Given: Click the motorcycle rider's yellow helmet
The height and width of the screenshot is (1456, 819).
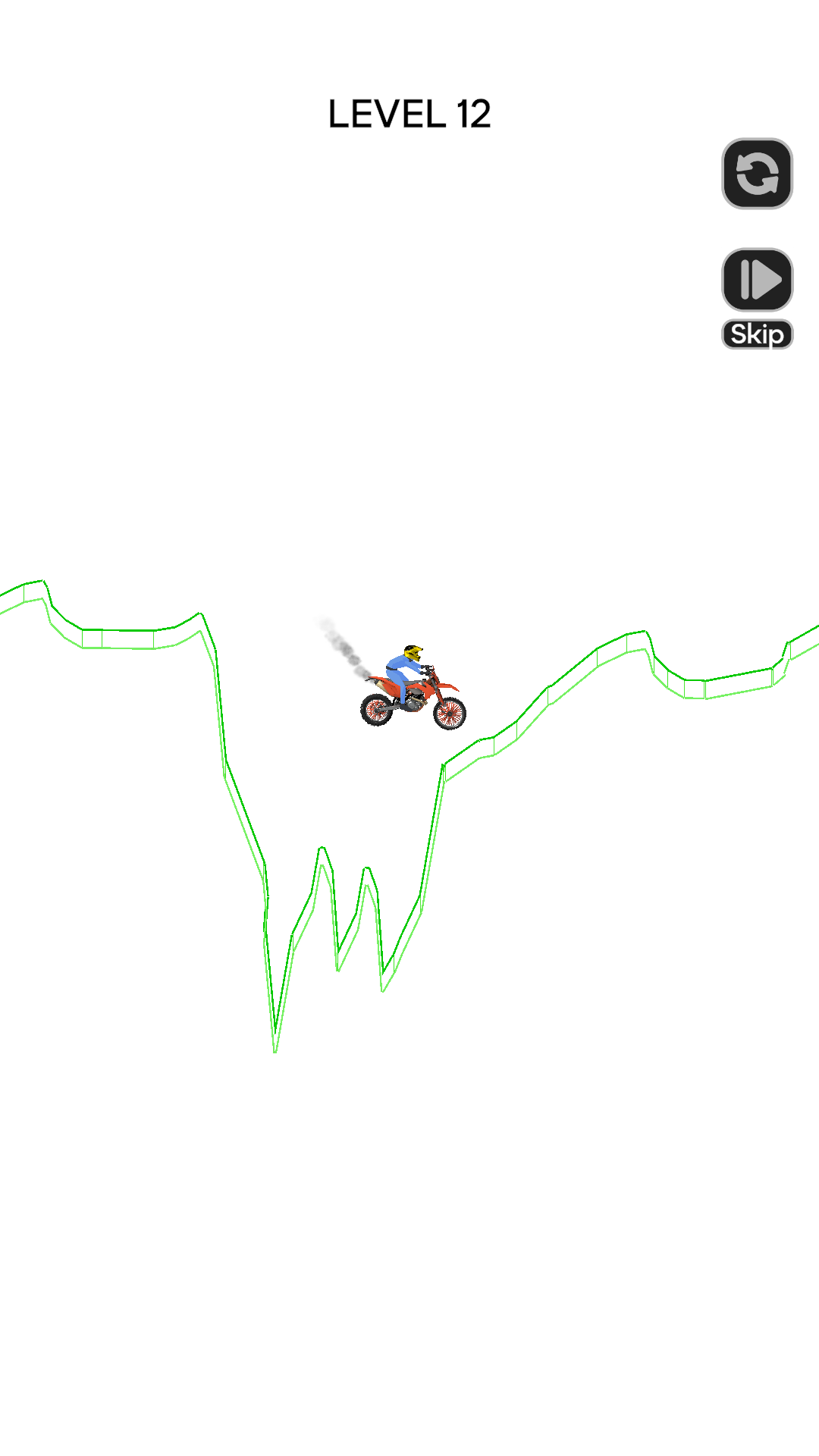Looking at the screenshot, I should pos(413,651).
